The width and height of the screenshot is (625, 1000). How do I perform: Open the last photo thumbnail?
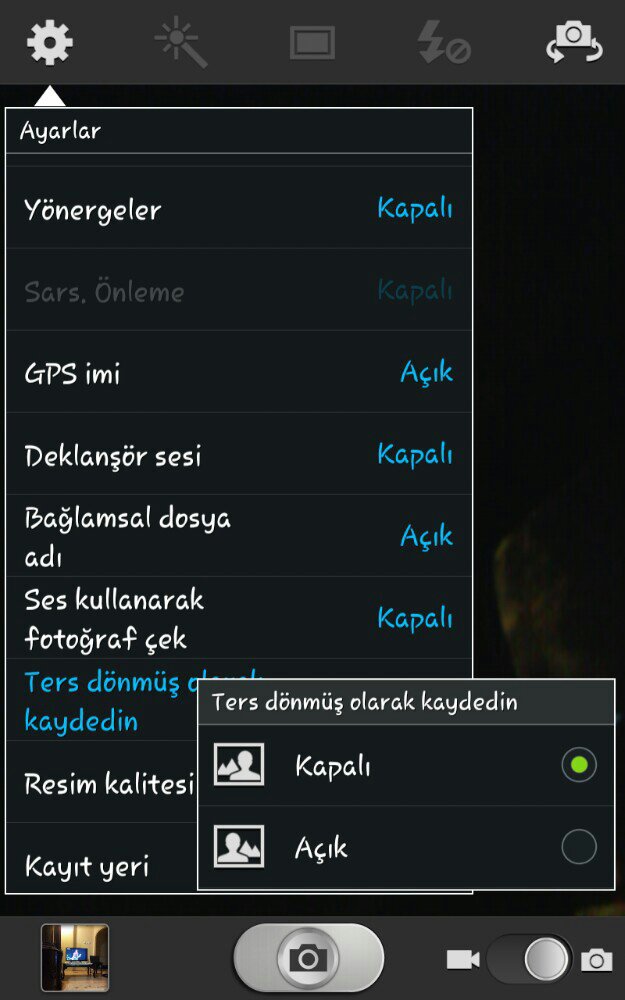tap(75, 957)
